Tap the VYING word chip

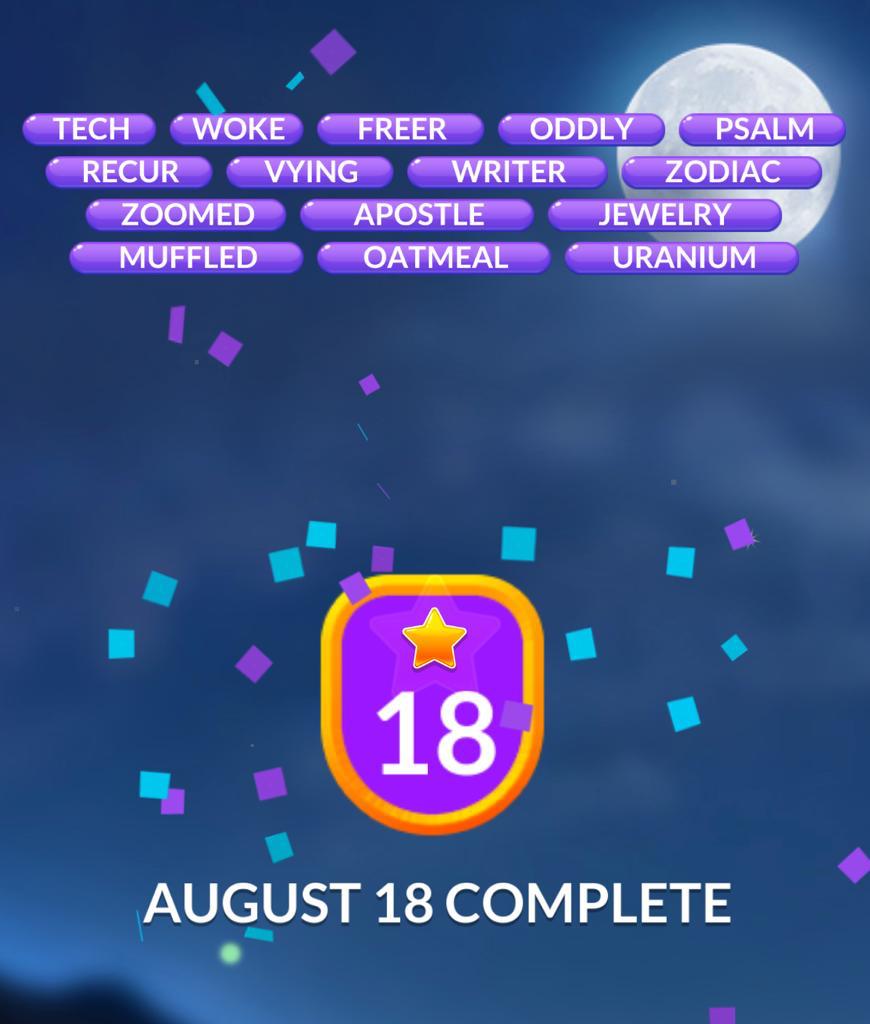310,172
